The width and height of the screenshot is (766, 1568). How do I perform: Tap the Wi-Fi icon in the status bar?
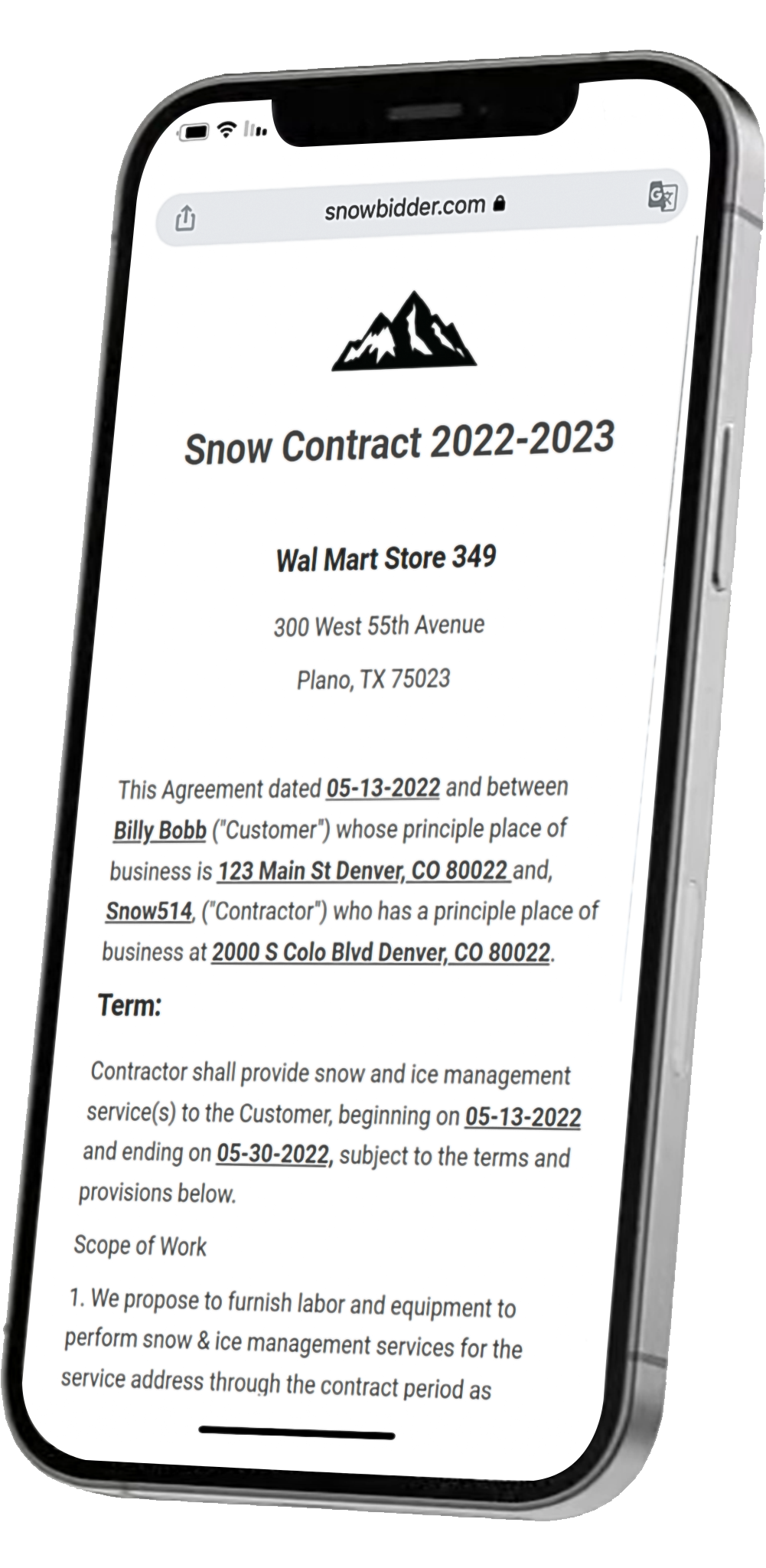226,130
